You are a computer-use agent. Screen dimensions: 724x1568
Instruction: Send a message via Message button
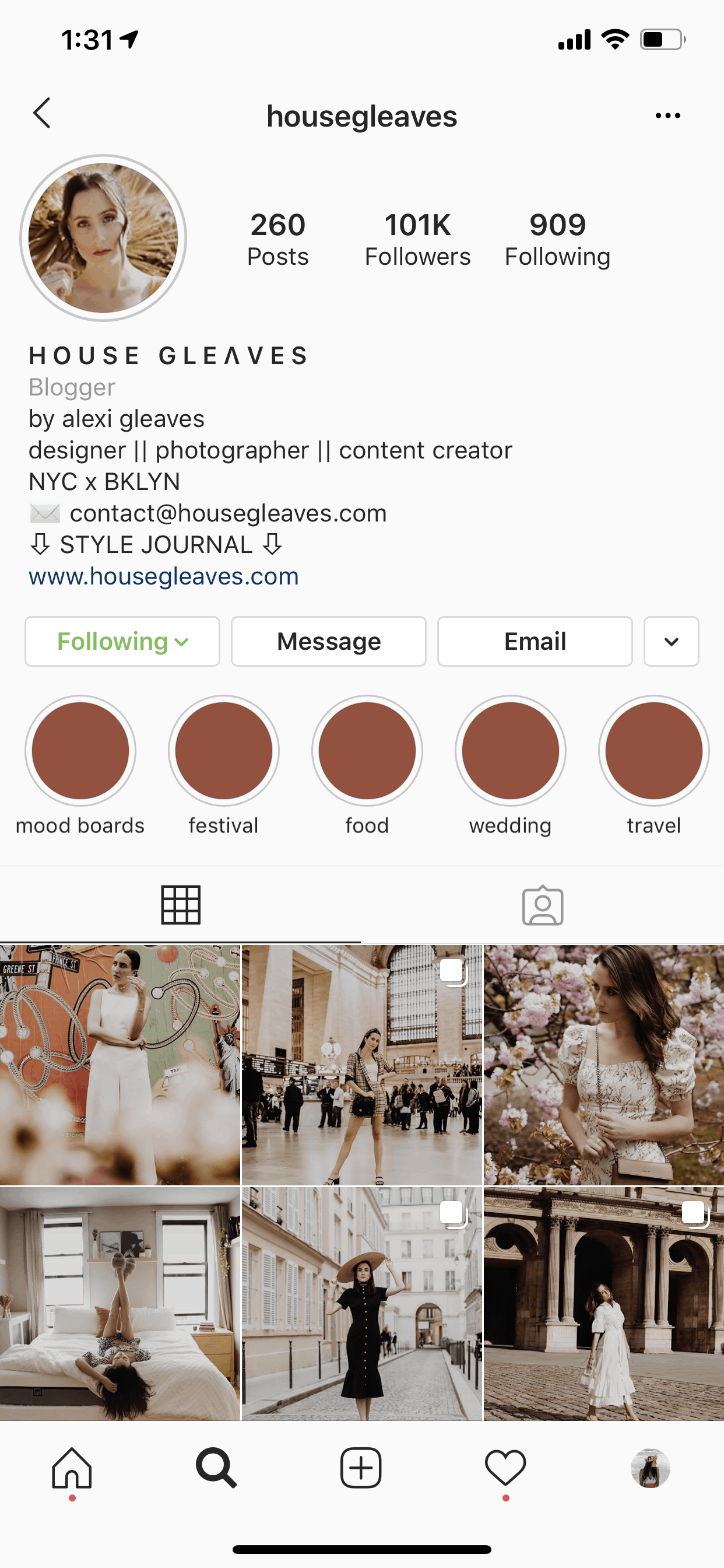pyautogui.click(x=329, y=642)
